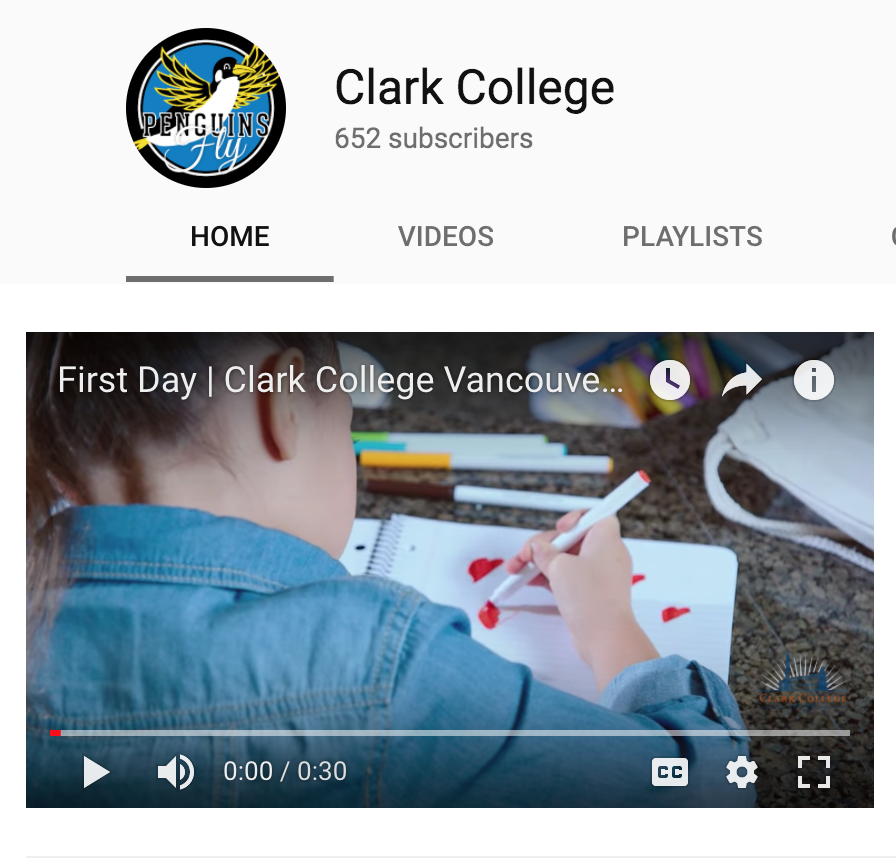896x860 pixels.
Task: Show video info cards
Action: [813, 380]
